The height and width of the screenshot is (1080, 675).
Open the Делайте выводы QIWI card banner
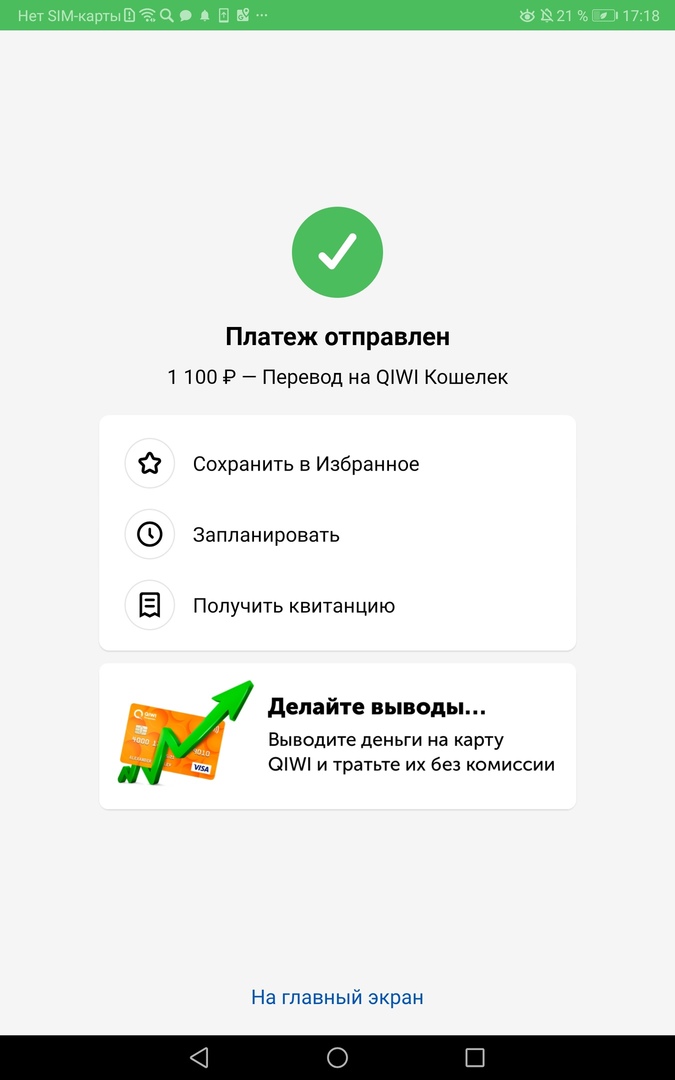pyautogui.click(x=337, y=736)
